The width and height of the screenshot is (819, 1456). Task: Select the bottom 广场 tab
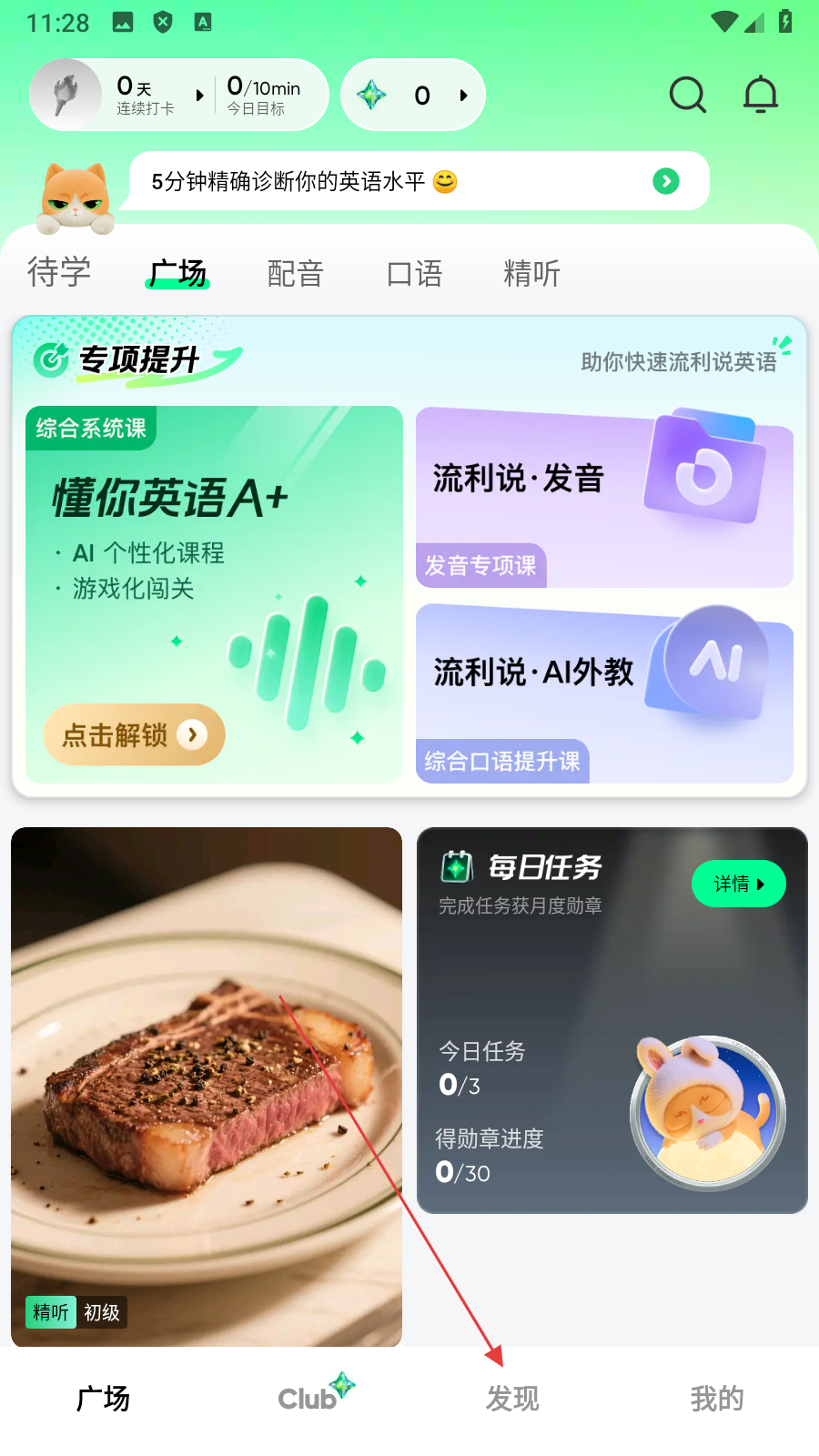coord(103,1399)
